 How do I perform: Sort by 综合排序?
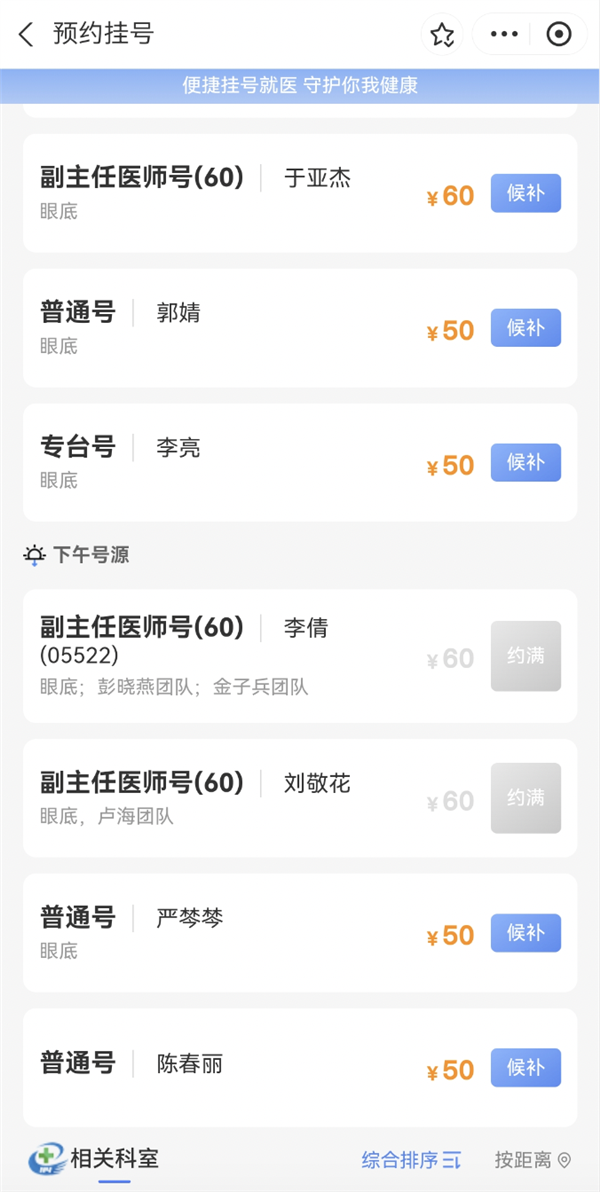(411, 1160)
